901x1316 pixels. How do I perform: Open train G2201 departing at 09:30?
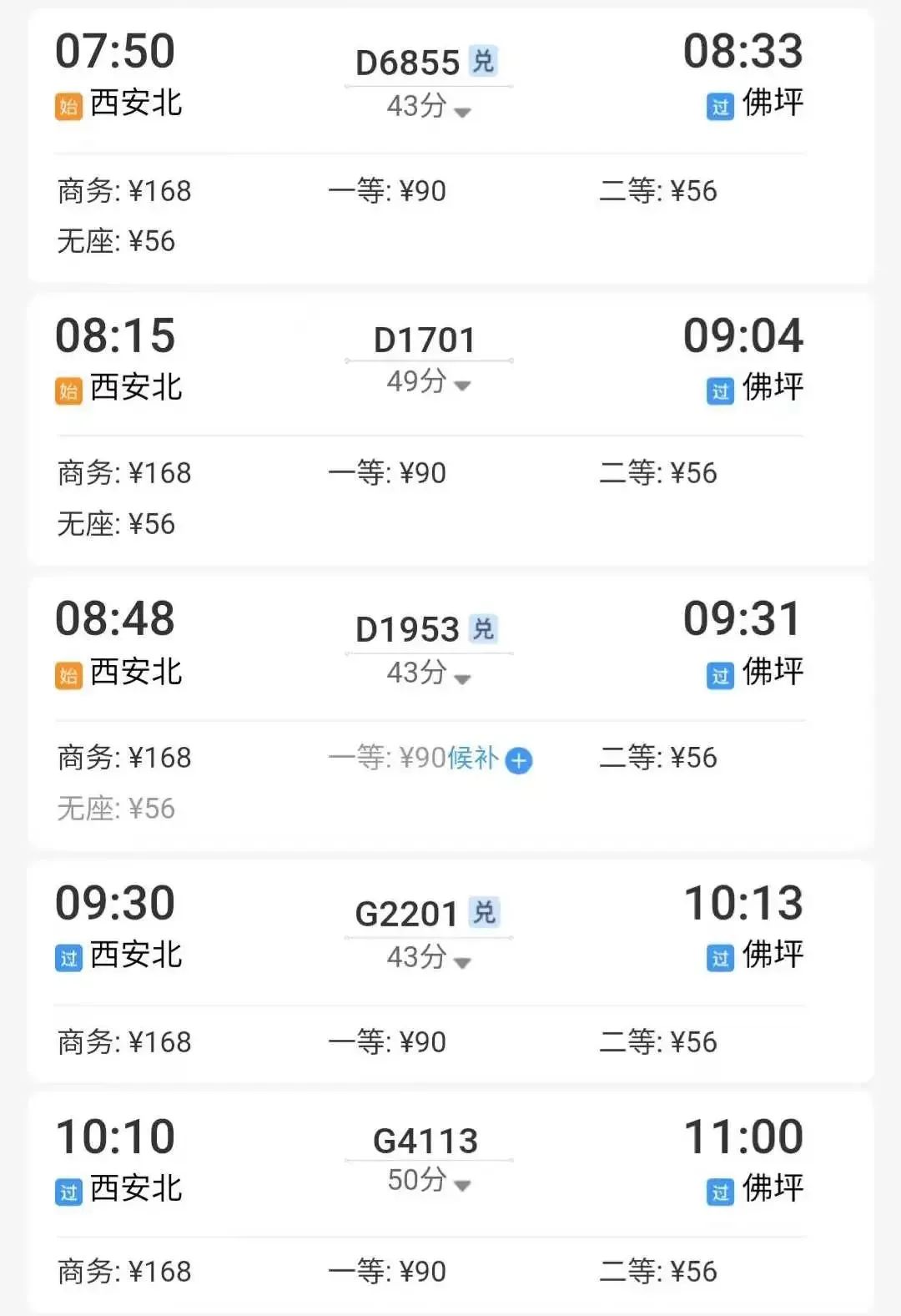[x=406, y=915]
